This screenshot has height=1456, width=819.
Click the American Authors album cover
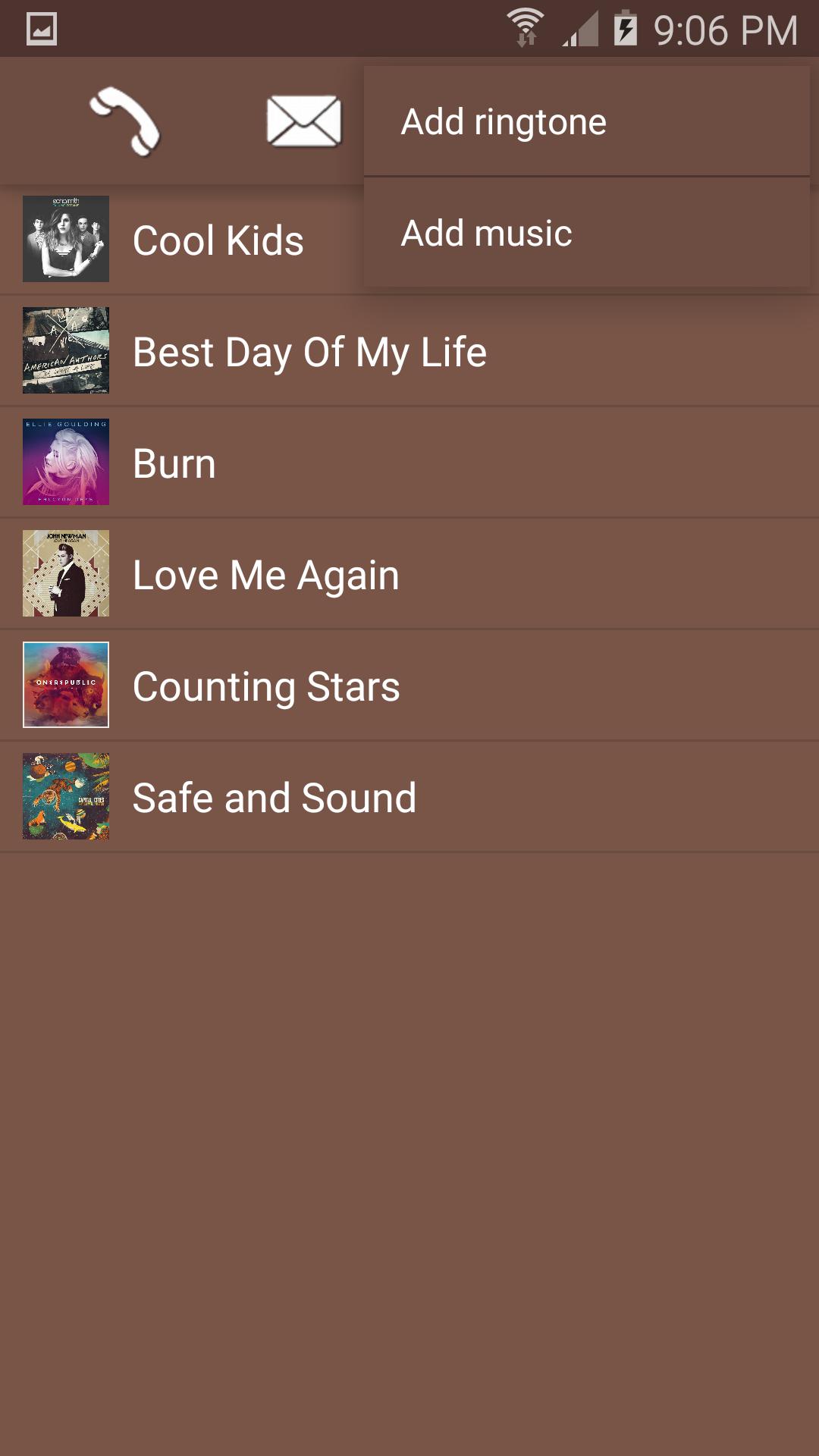point(64,350)
